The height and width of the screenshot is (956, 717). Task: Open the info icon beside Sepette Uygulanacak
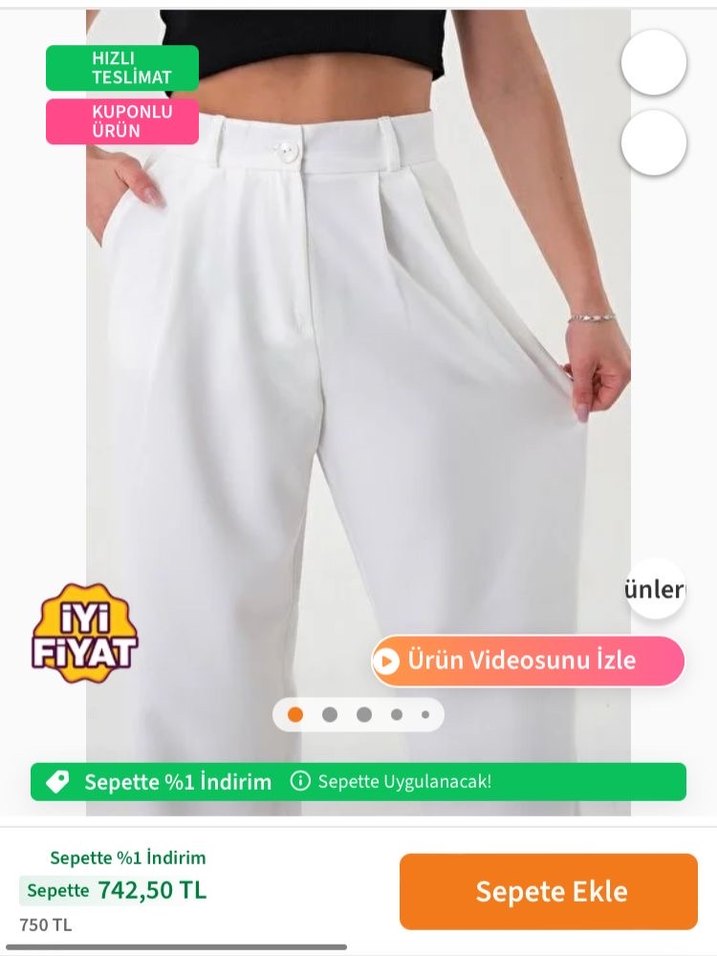[299, 781]
